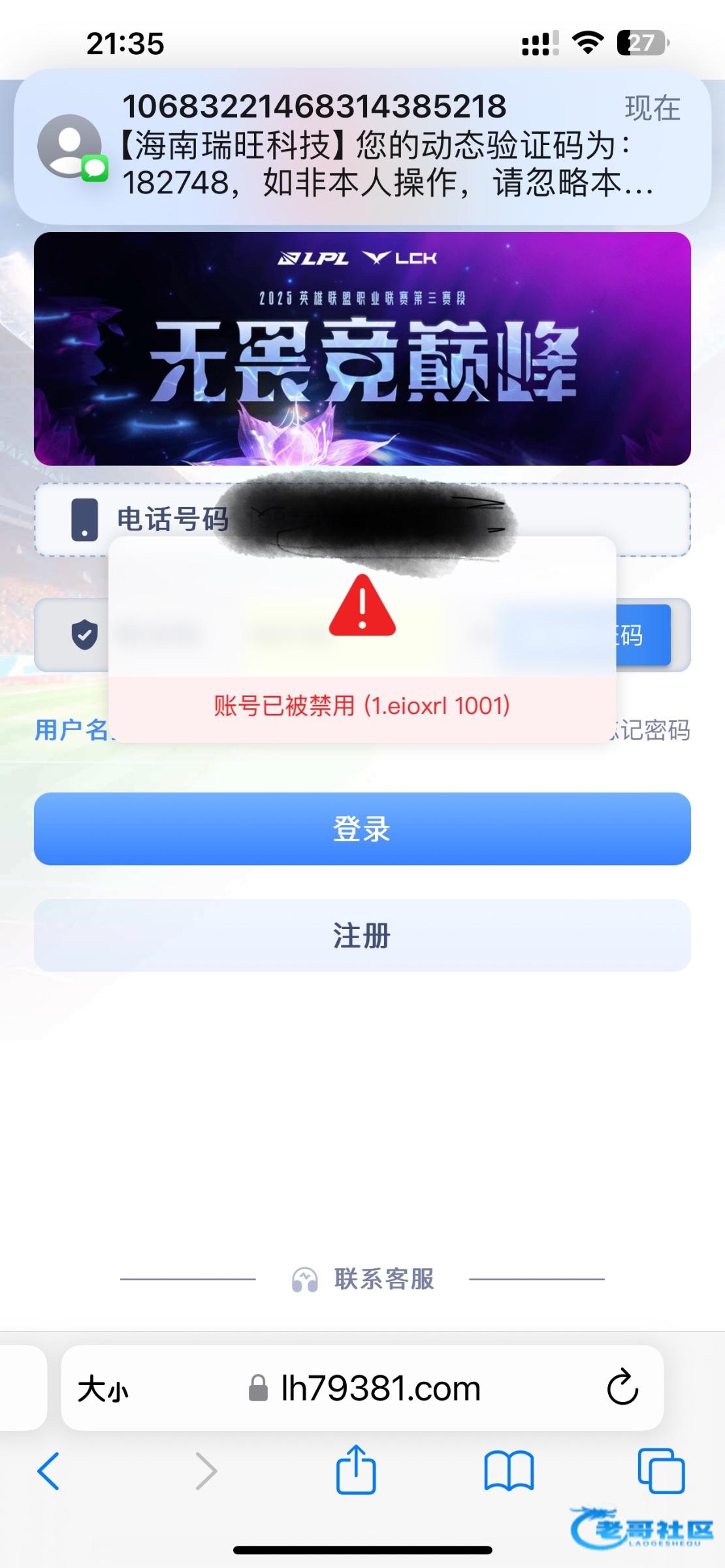Image resolution: width=725 pixels, height=1568 pixels.
Task: Go back to the previous page
Action: click(49, 1471)
